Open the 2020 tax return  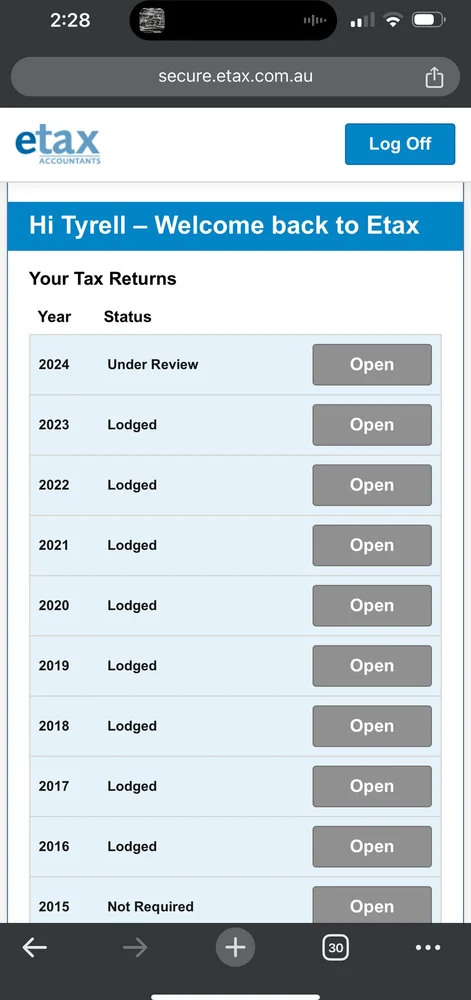(372, 606)
